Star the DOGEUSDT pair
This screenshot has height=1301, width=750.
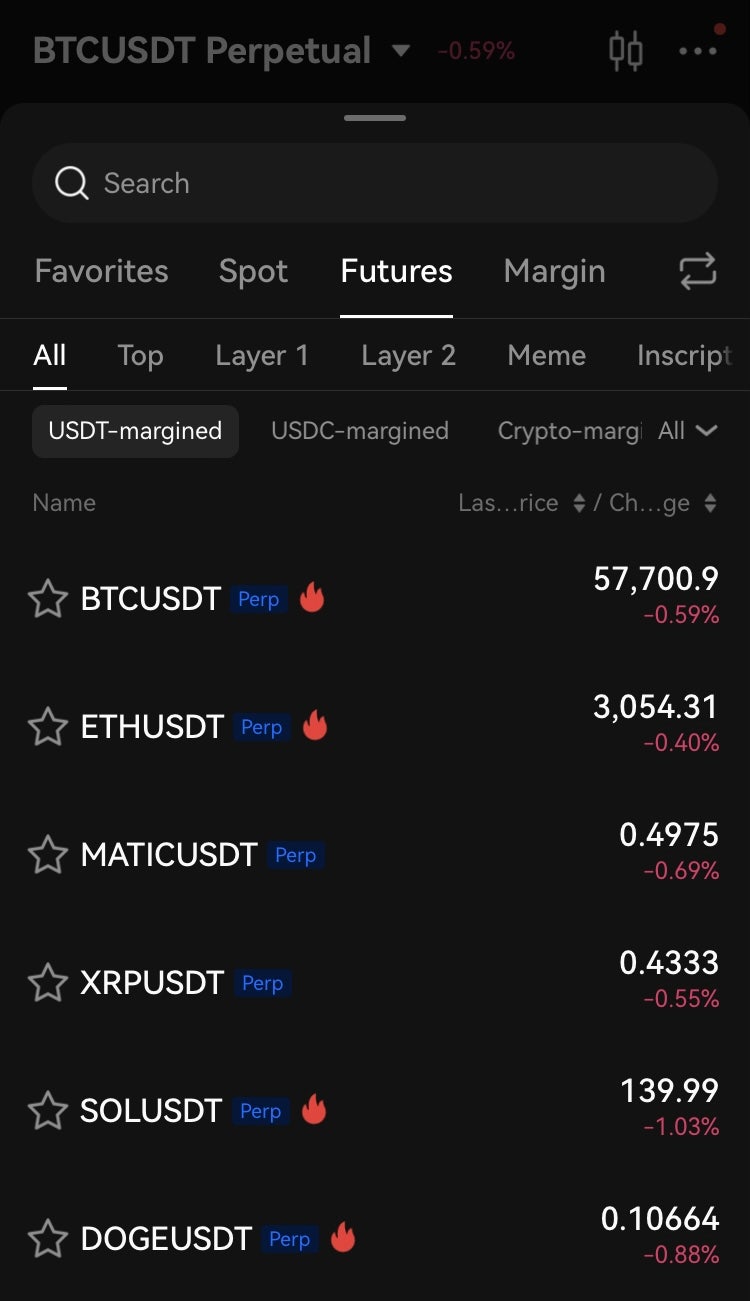pos(47,1239)
